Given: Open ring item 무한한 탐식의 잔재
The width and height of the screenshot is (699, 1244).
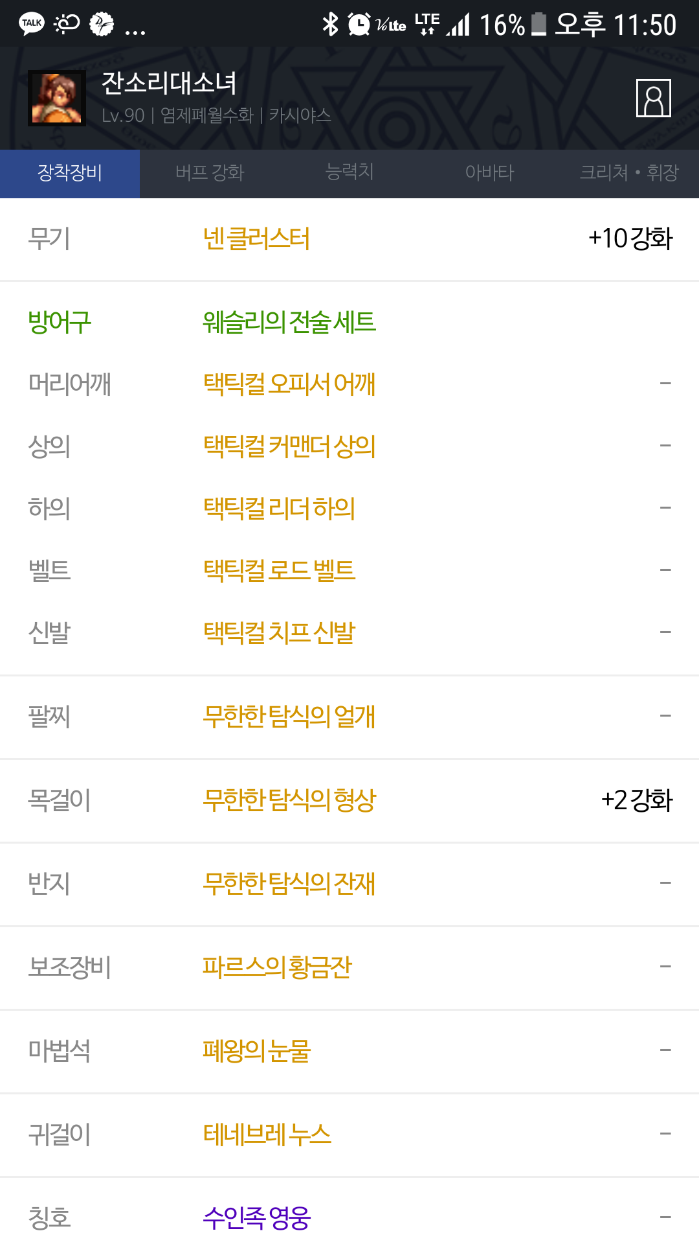Looking at the screenshot, I should pyautogui.click(x=289, y=884).
